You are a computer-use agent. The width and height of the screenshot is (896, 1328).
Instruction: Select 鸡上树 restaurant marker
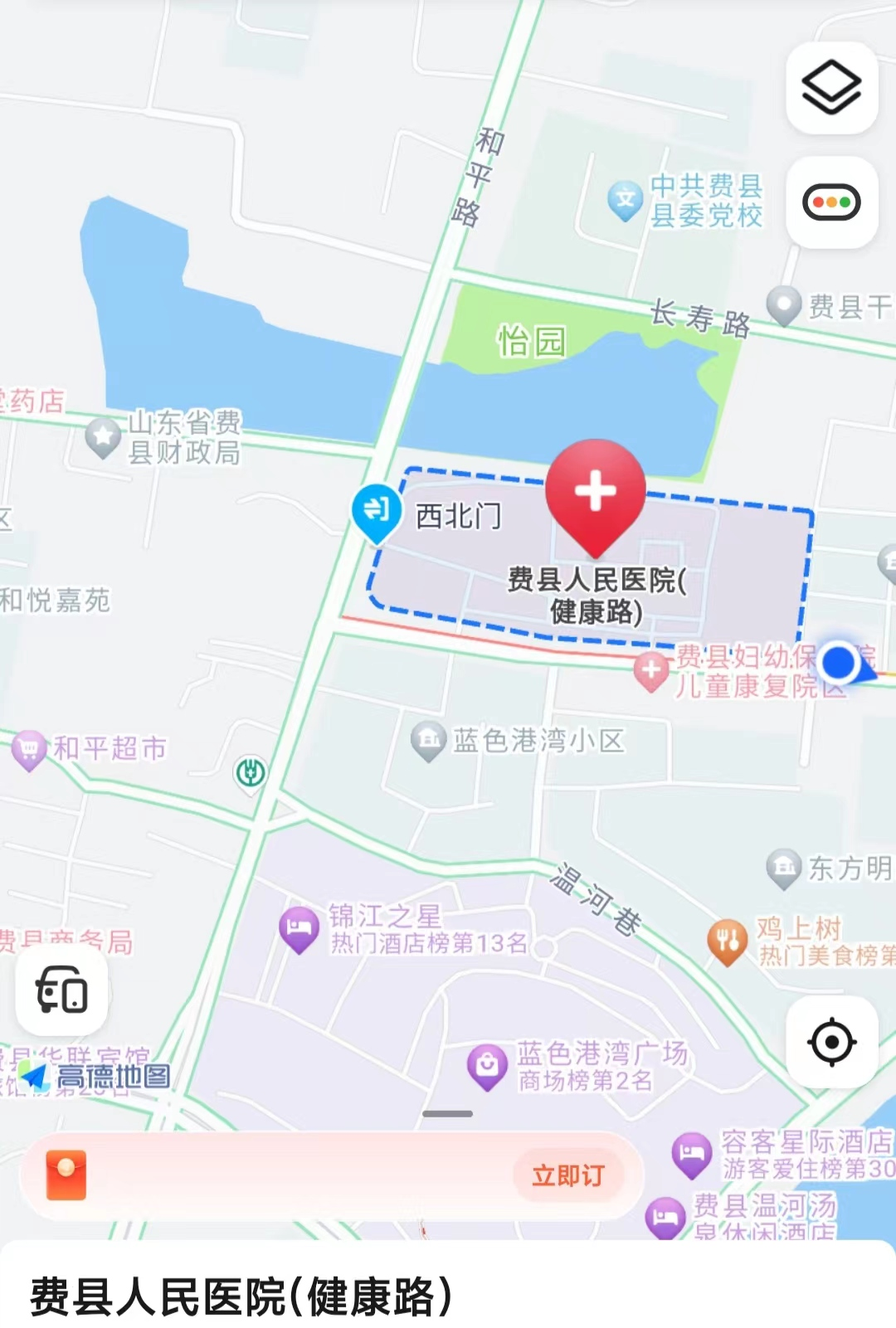(728, 941)
